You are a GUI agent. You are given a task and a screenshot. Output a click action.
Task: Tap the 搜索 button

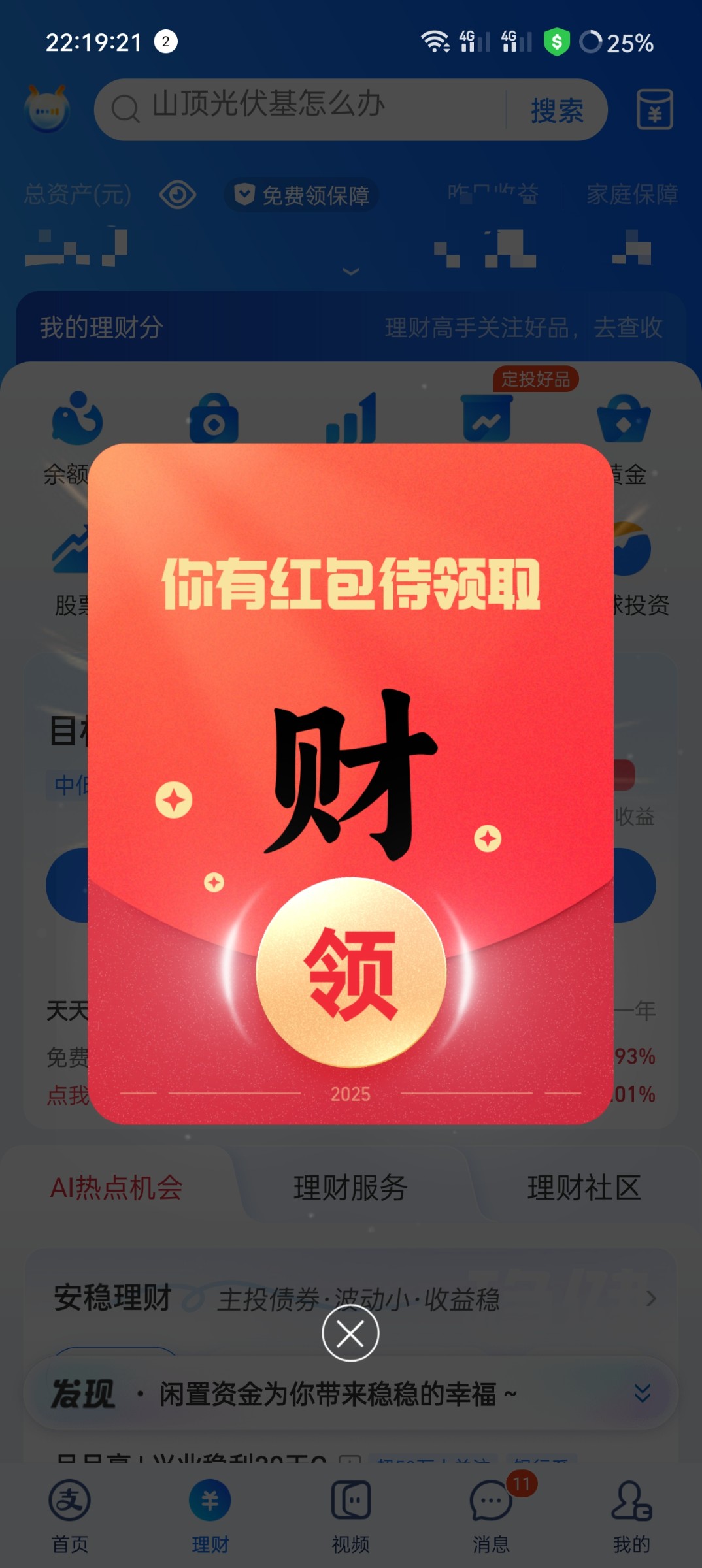[x=557, y=110]
